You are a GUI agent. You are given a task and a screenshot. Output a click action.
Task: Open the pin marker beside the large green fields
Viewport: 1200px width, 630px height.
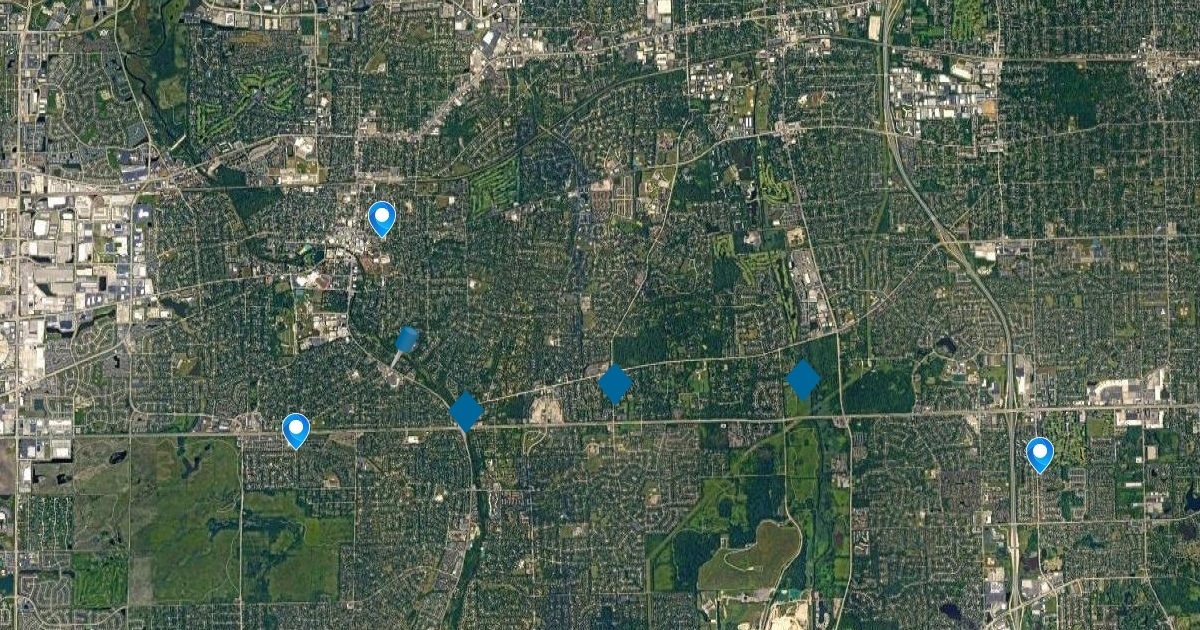click(x=296, y=429)
